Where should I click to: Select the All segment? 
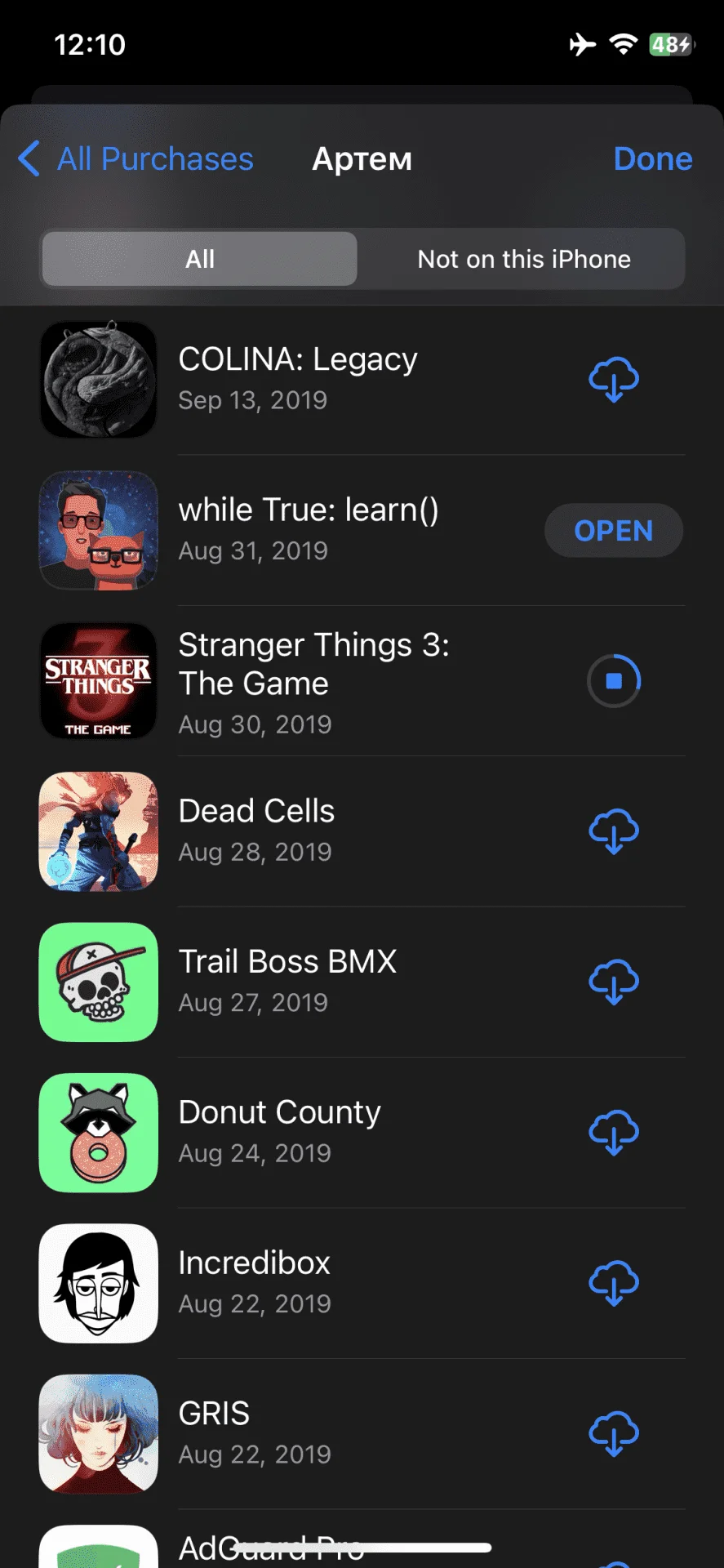pos(200,259)
